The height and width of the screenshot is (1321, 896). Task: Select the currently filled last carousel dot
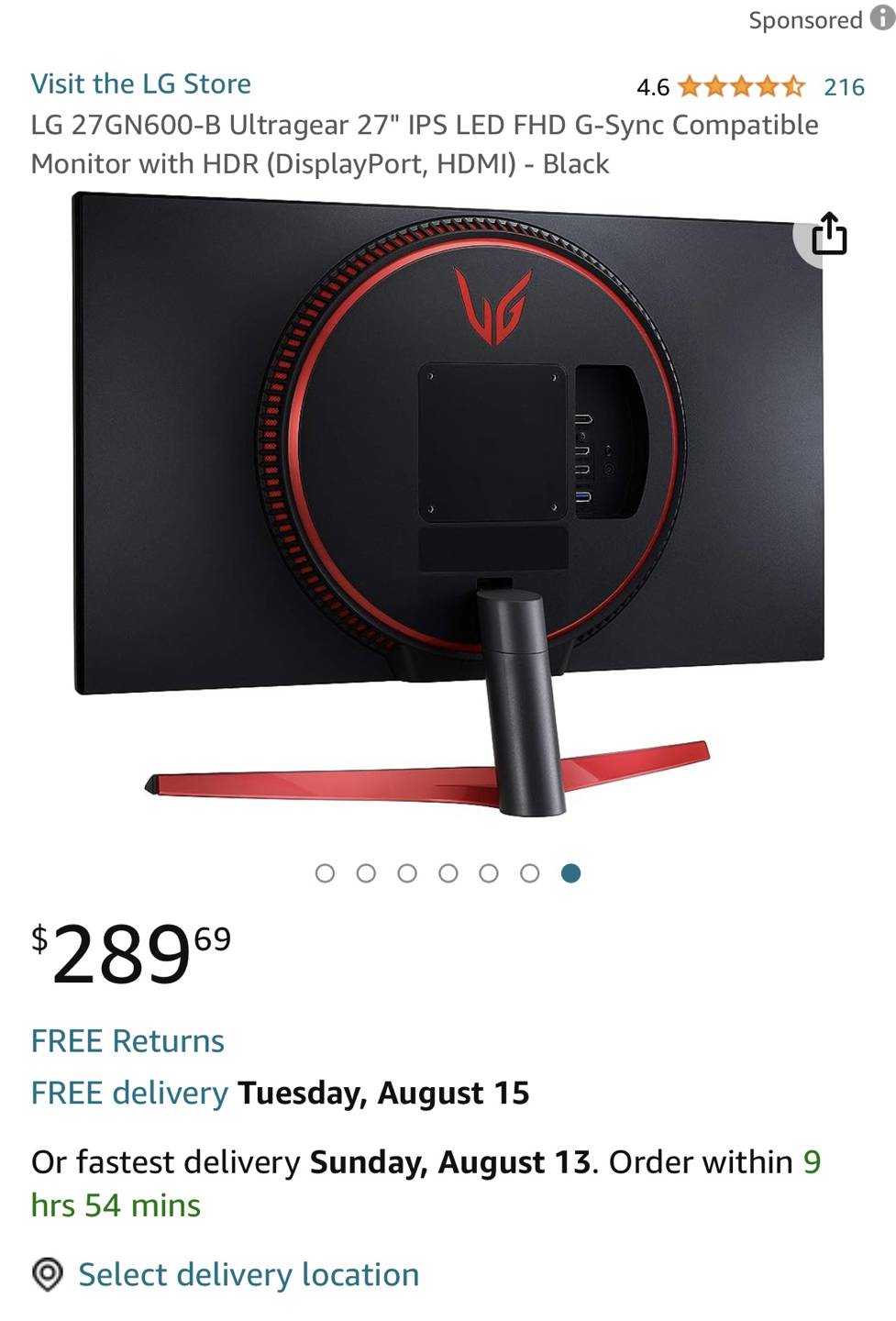click(570, 872)
